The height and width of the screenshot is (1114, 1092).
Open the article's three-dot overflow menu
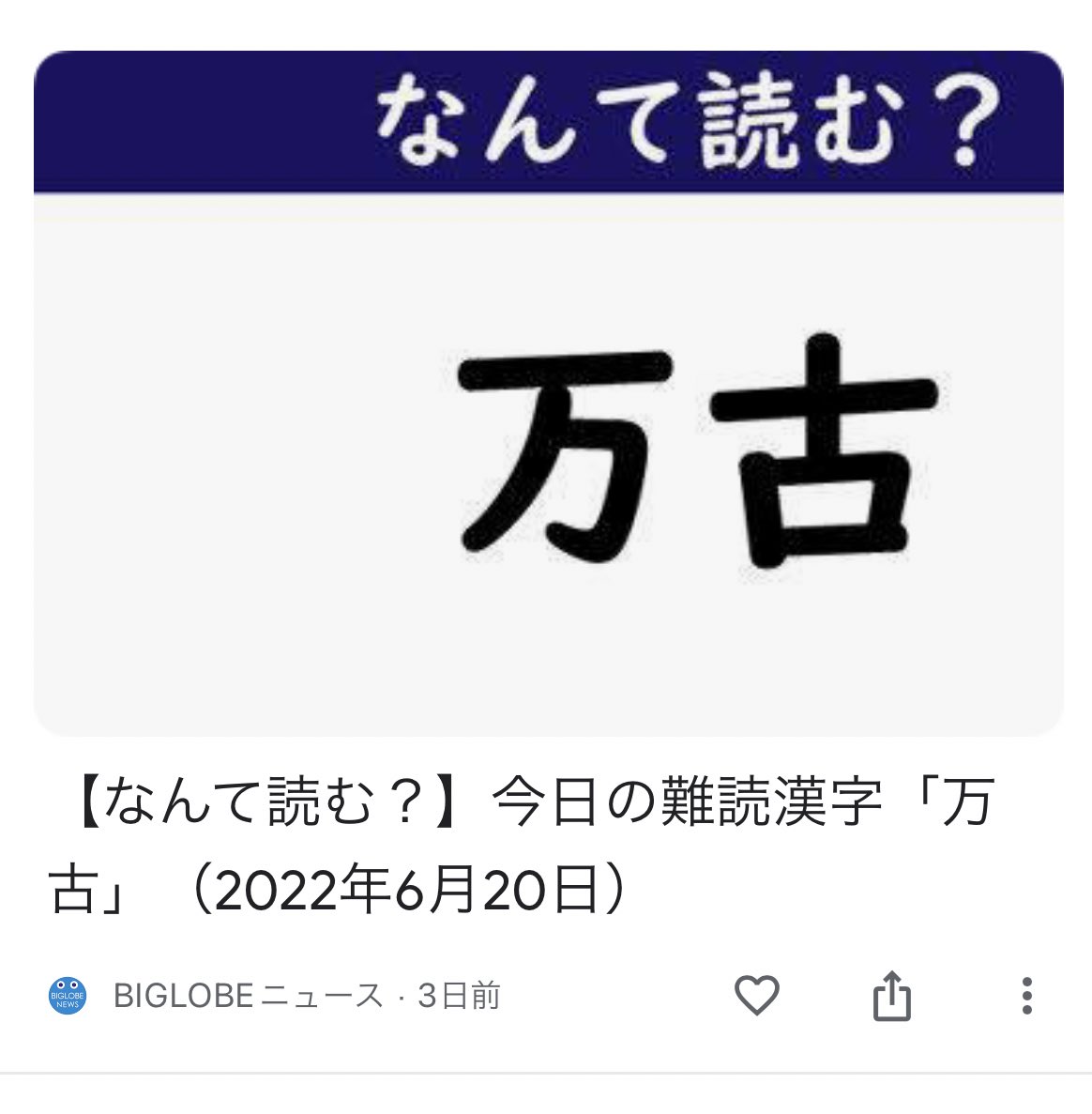[x=1027, y=995]
